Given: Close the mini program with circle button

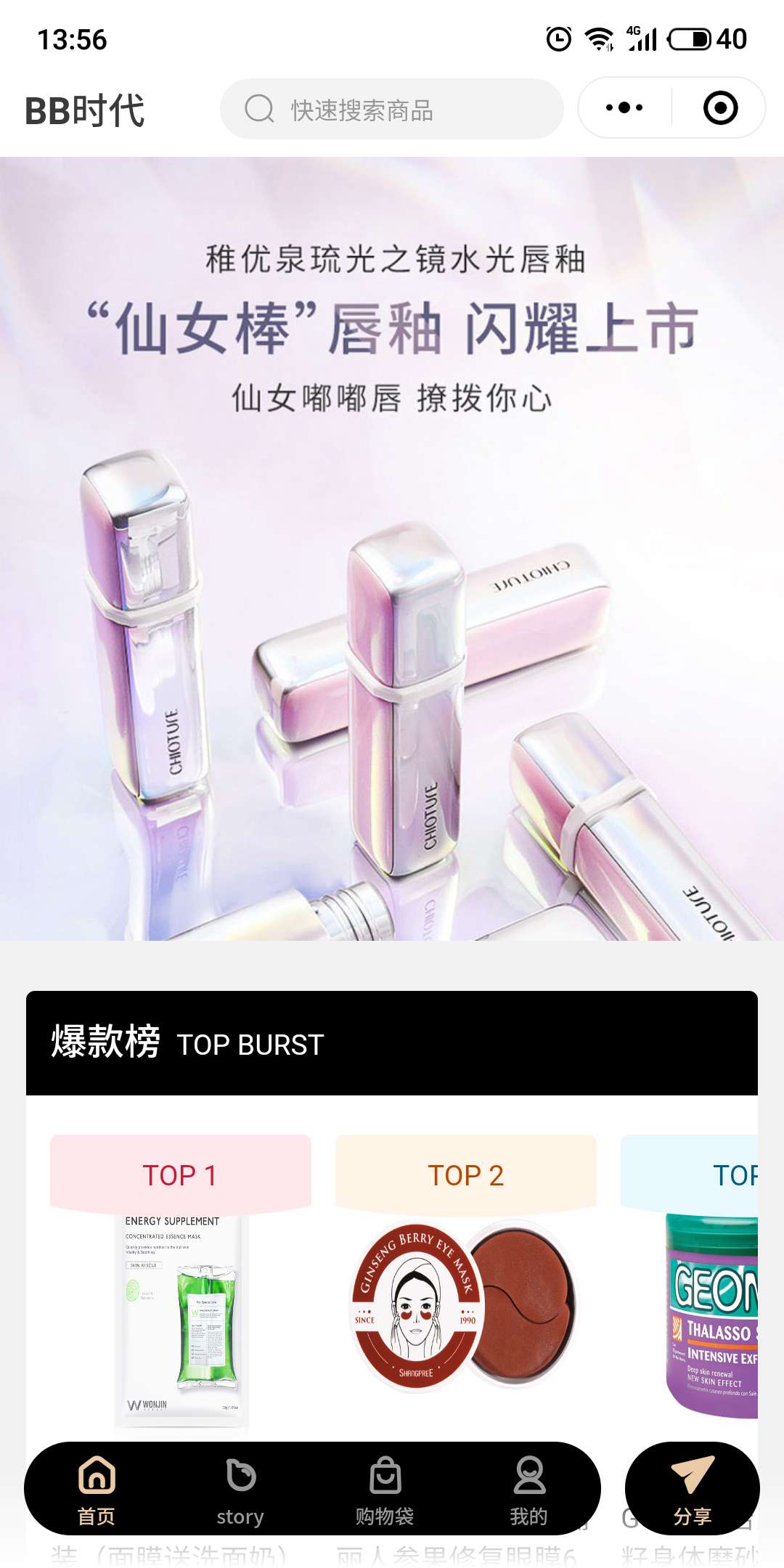Looking at the screenshot, I should pos(720,108).
